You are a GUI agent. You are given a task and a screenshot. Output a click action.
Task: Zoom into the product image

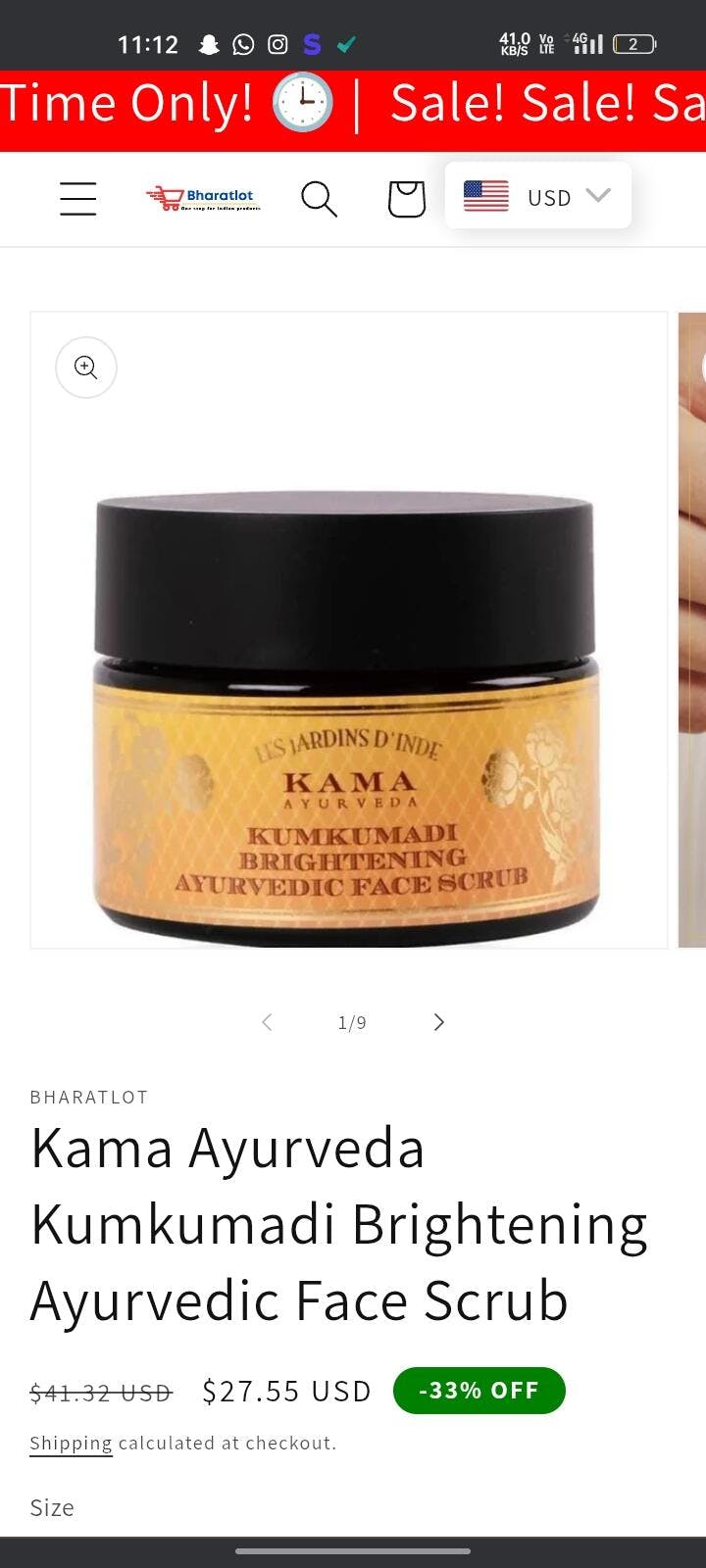tap(86, 367)
